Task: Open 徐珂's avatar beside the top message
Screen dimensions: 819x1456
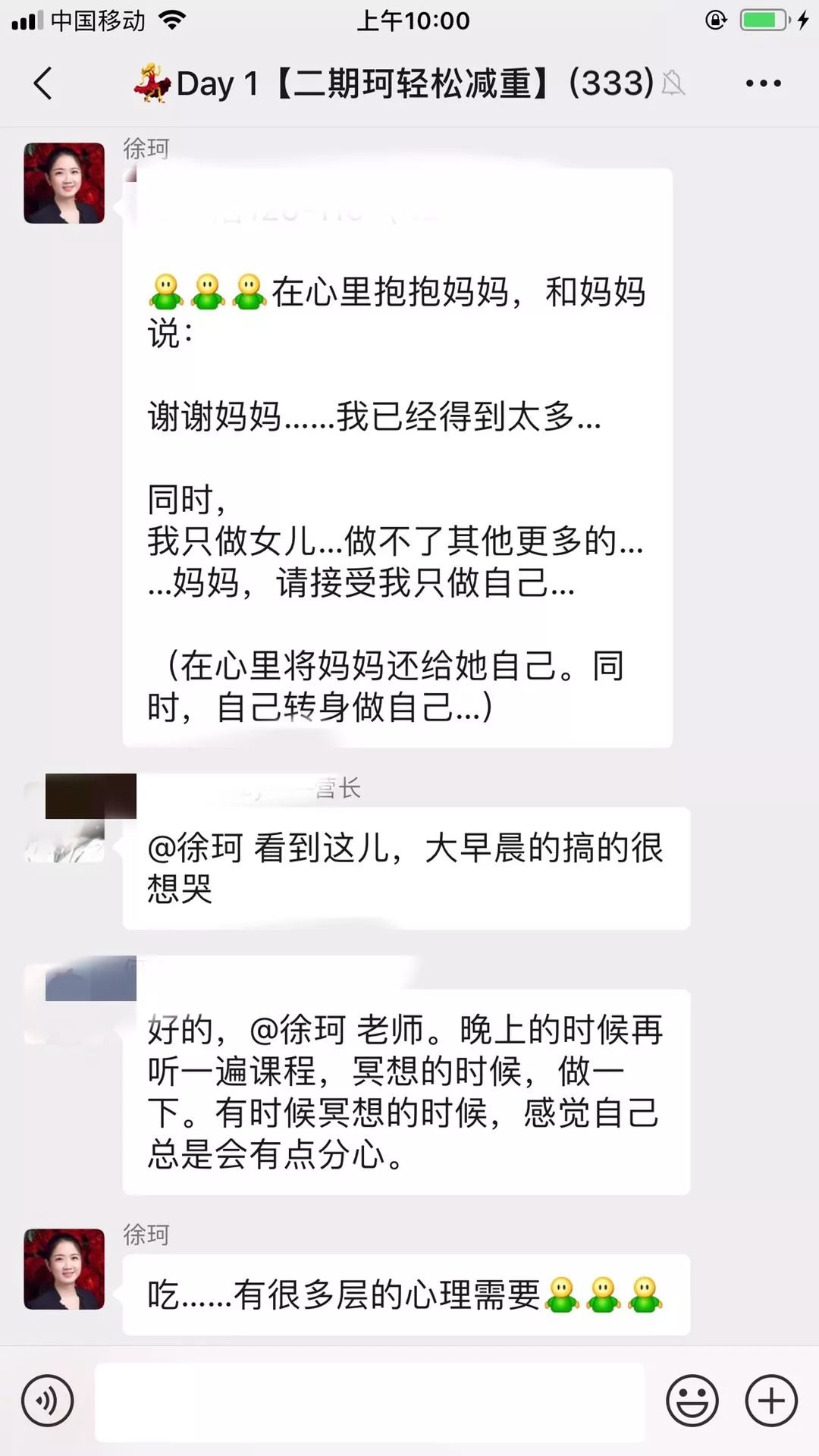Action: pos(64,183)
